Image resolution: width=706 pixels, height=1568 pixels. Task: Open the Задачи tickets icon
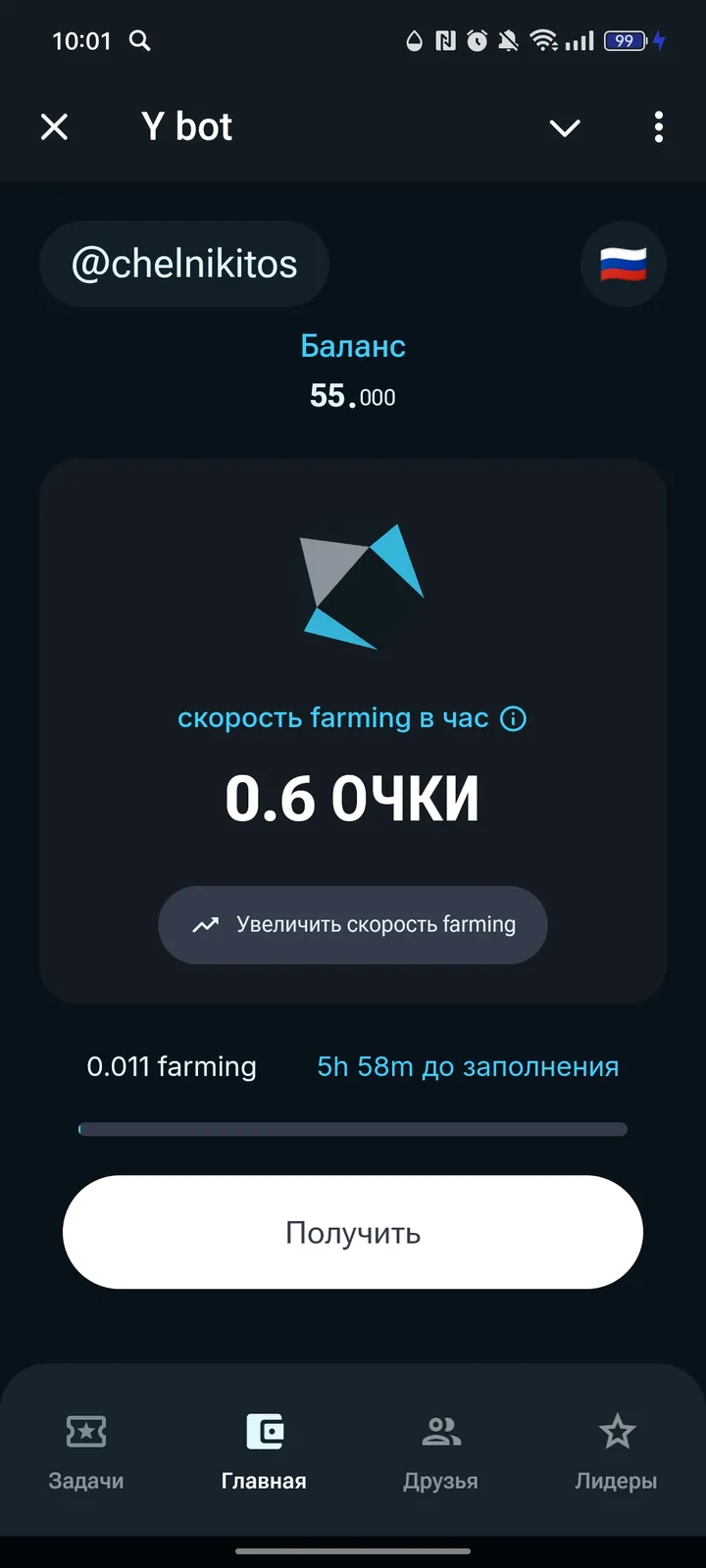coord(85,1431)
